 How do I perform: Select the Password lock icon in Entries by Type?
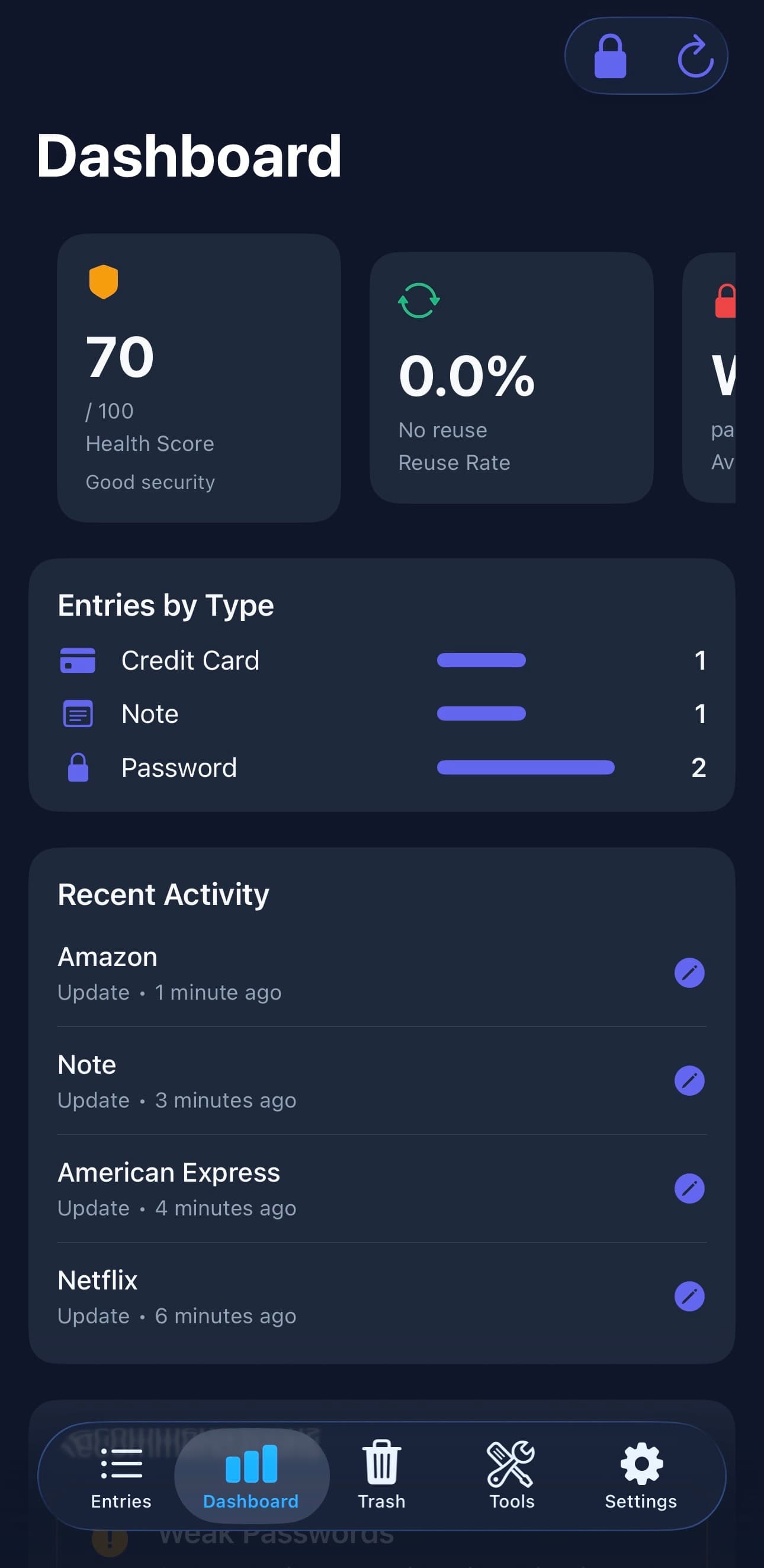point(78,767)
